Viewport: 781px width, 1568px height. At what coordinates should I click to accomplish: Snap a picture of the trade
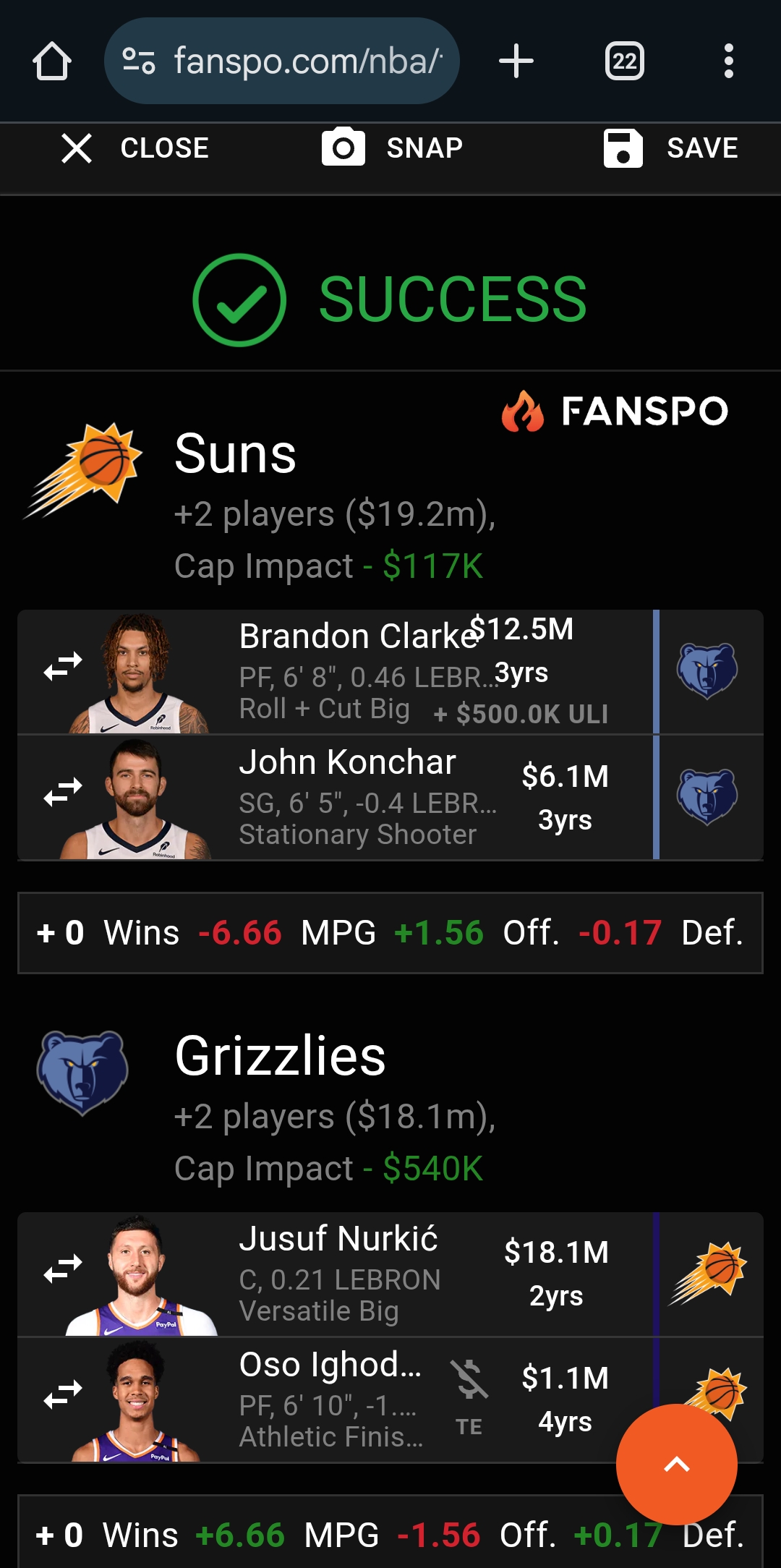393,148
